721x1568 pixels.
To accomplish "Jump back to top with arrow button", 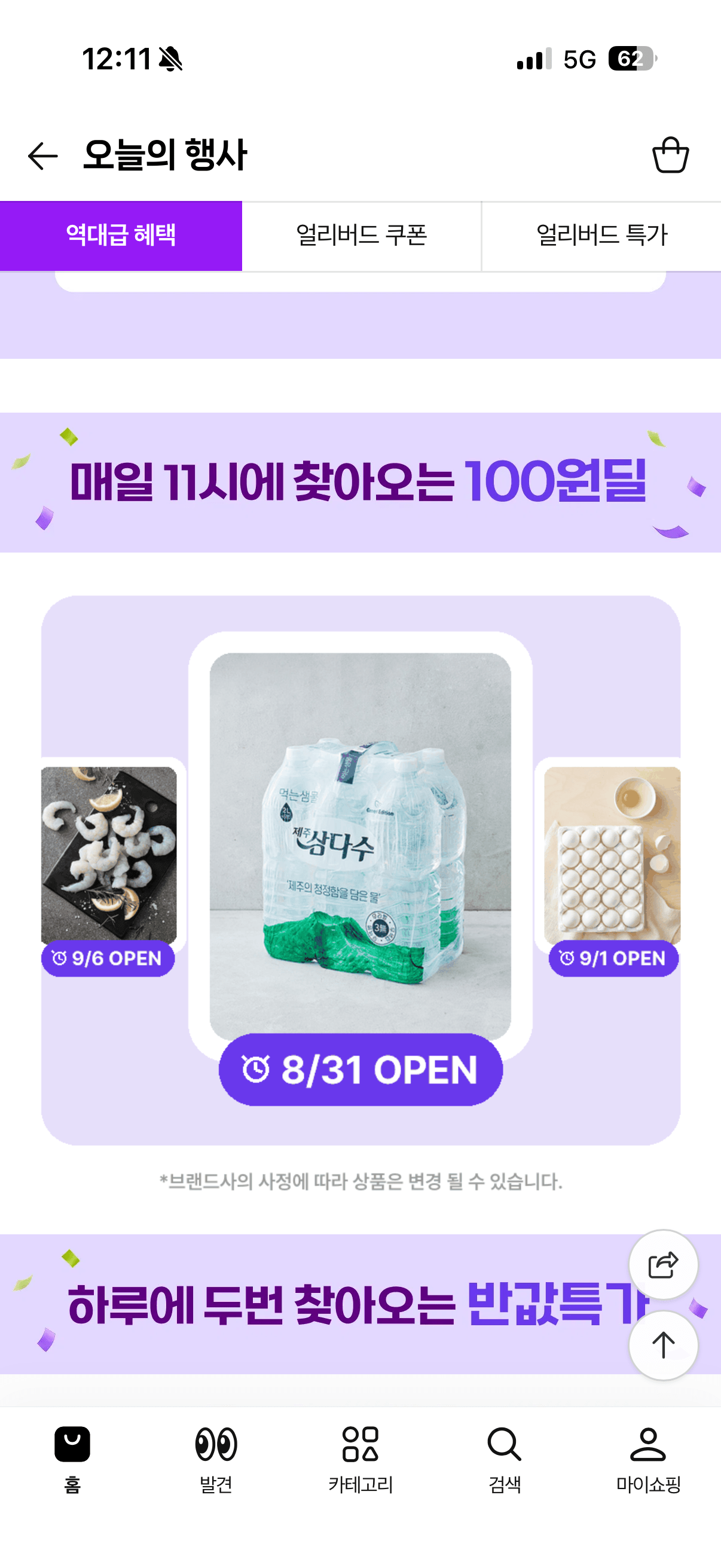I will (663, 1345).
